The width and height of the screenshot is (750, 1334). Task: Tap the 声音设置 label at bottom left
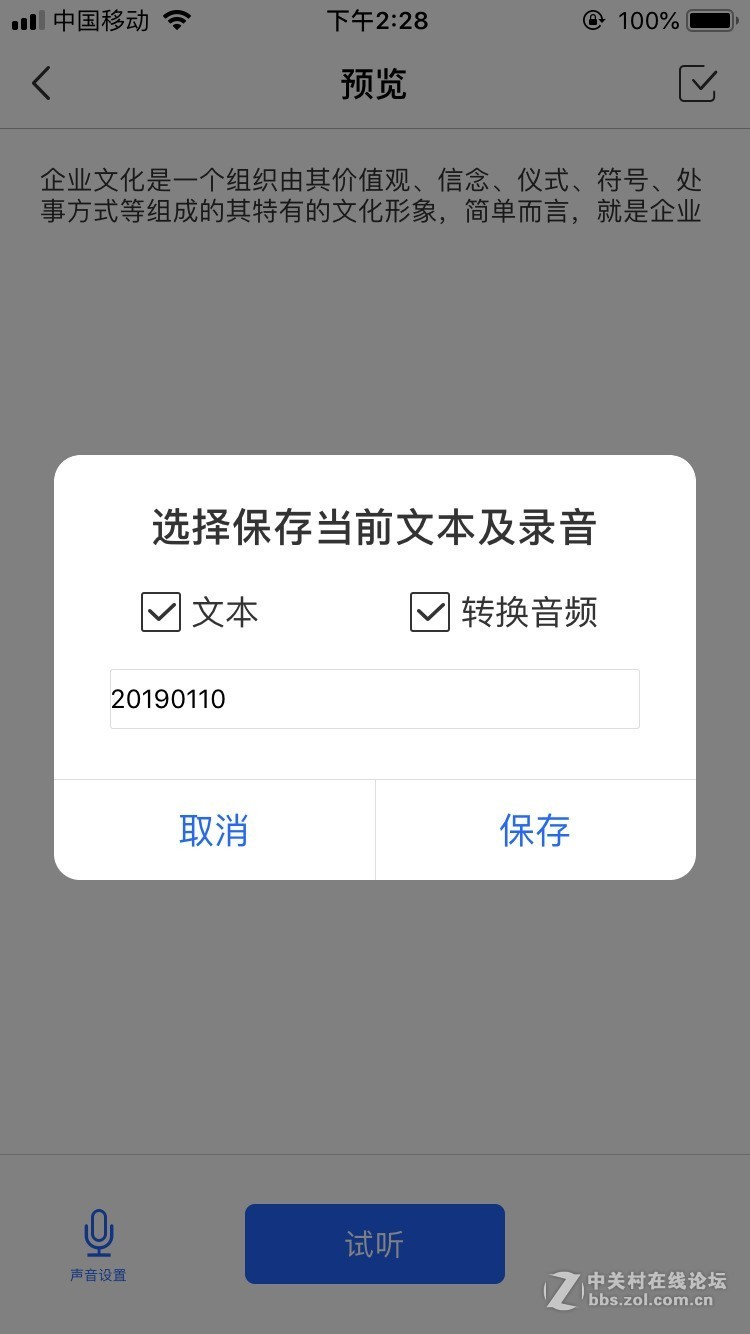[x=97, y=1275]
